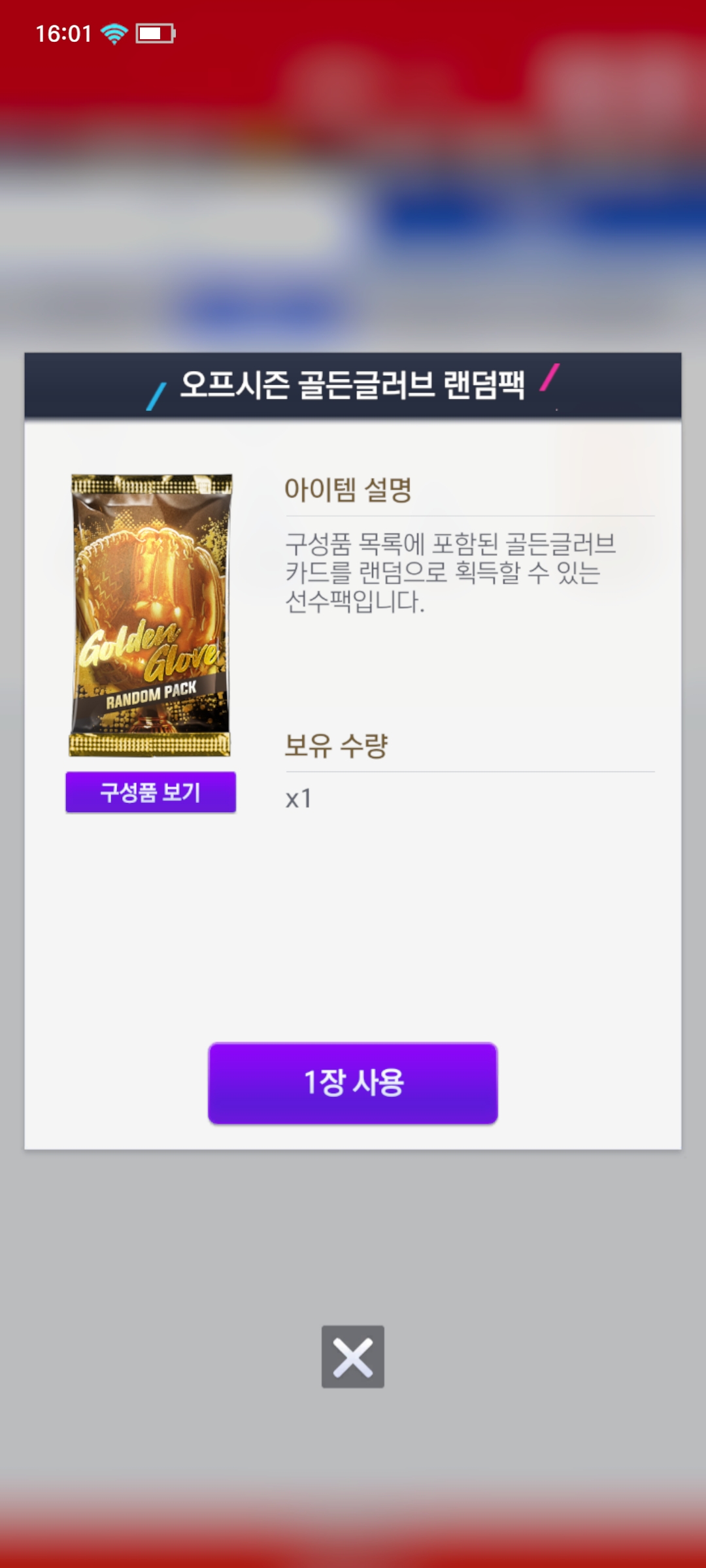
Task: Use one pack with 1장 사용
Action: 353,1083
